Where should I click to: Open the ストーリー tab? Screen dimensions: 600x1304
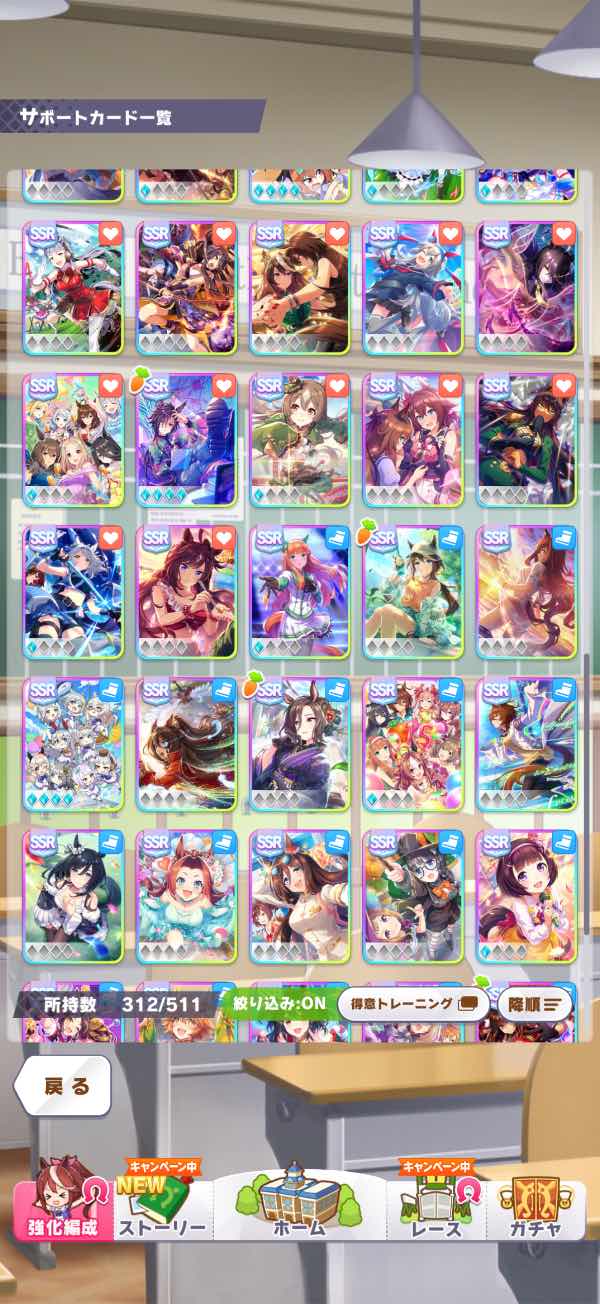tap(162, 1208)
